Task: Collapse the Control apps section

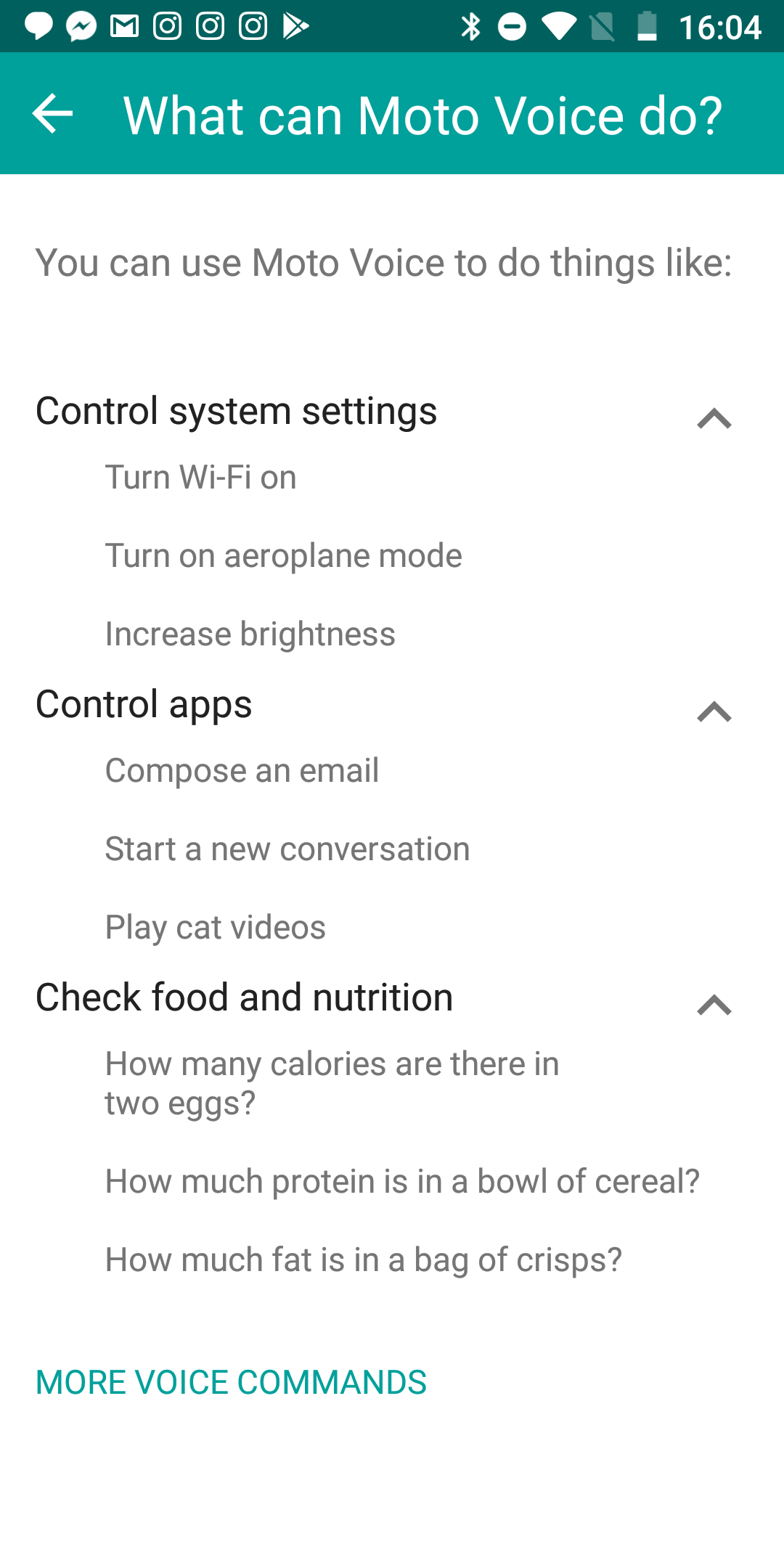Action: tap(714, 711)
